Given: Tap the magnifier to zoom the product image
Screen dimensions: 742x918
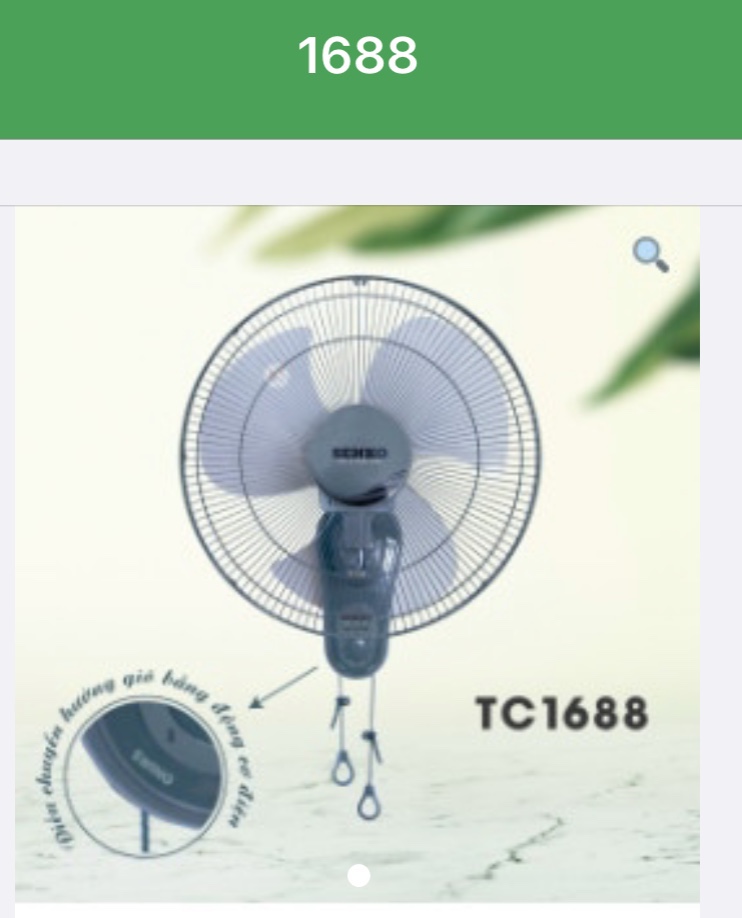Looking at the screenshot, I should [650, 254].
